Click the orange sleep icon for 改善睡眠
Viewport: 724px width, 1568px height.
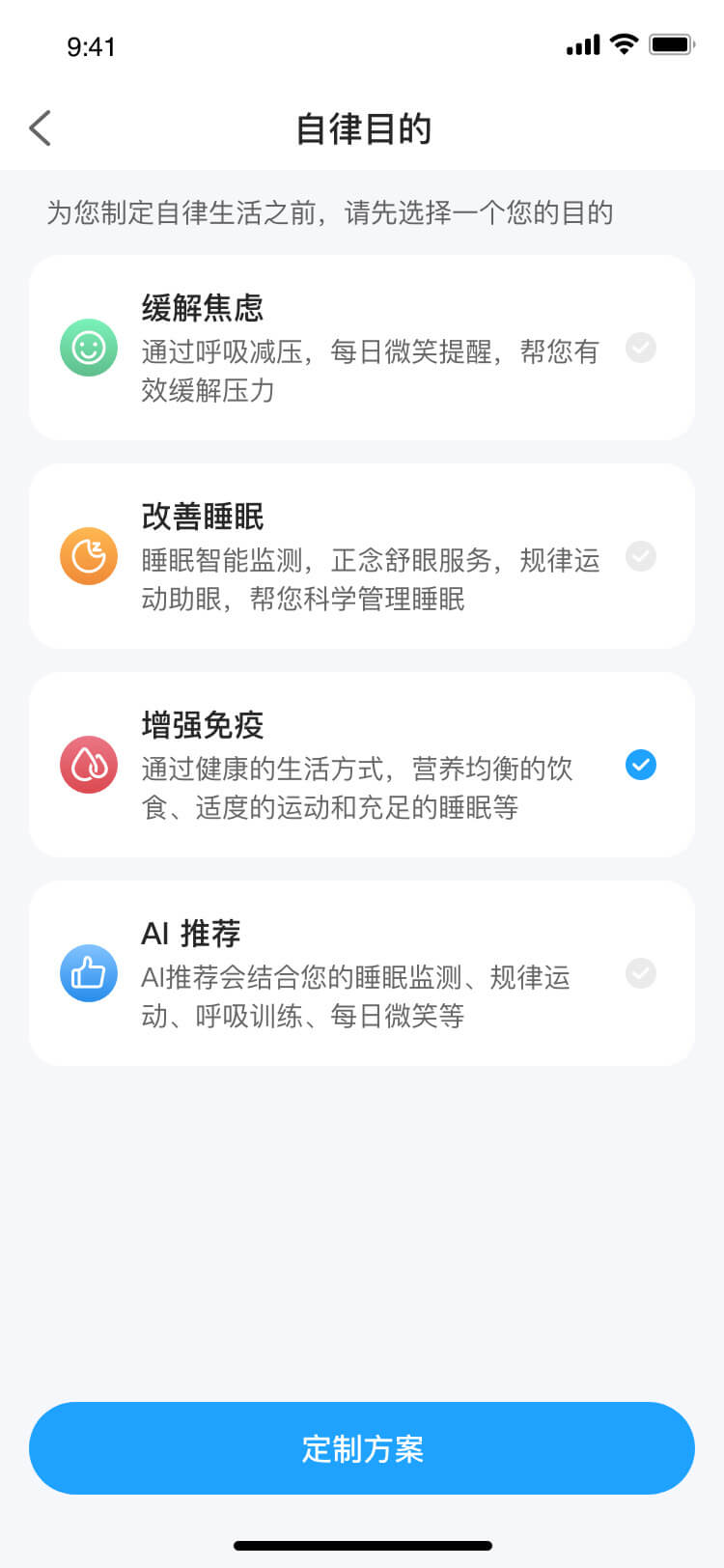tap(88, 556)
